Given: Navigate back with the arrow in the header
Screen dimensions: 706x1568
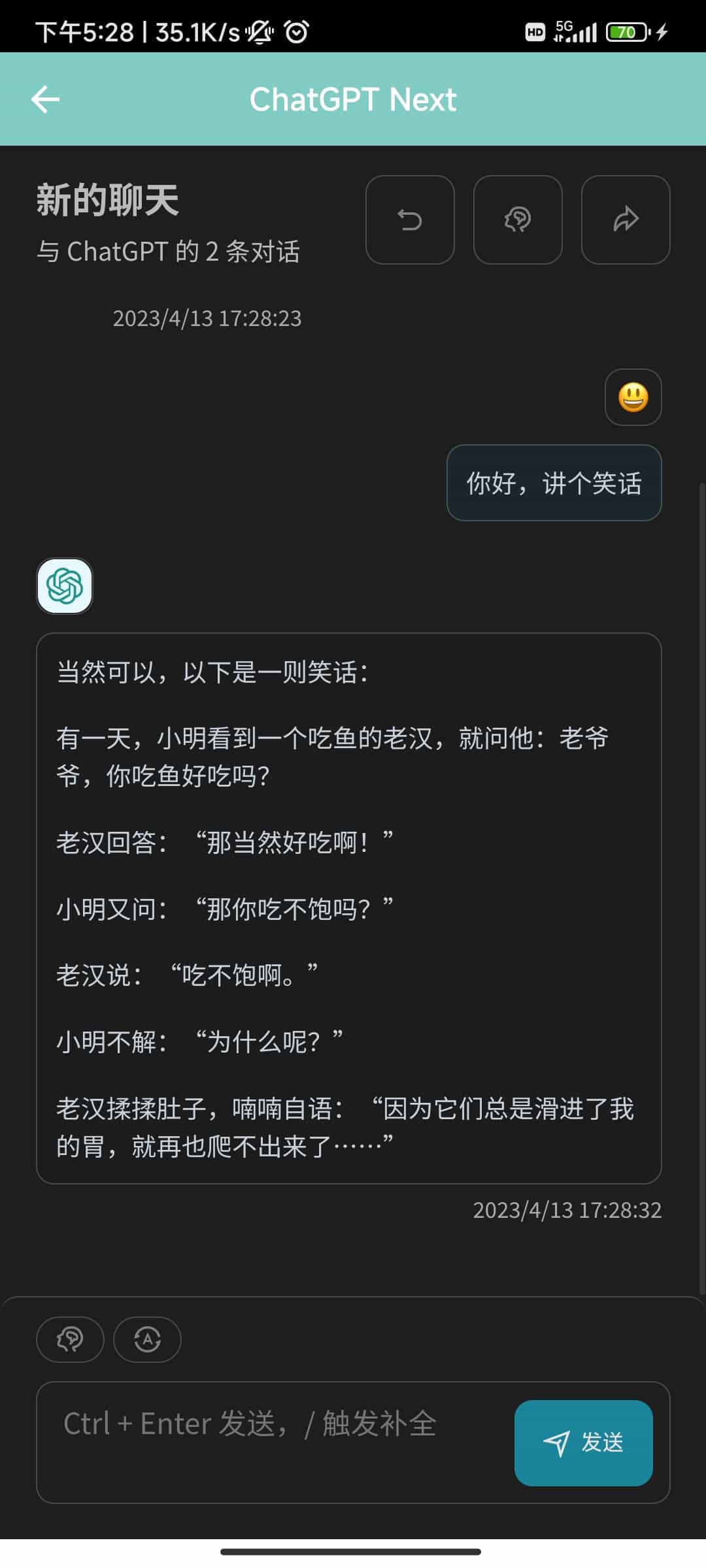Looking at the screenshot, I should pos(44,99).
